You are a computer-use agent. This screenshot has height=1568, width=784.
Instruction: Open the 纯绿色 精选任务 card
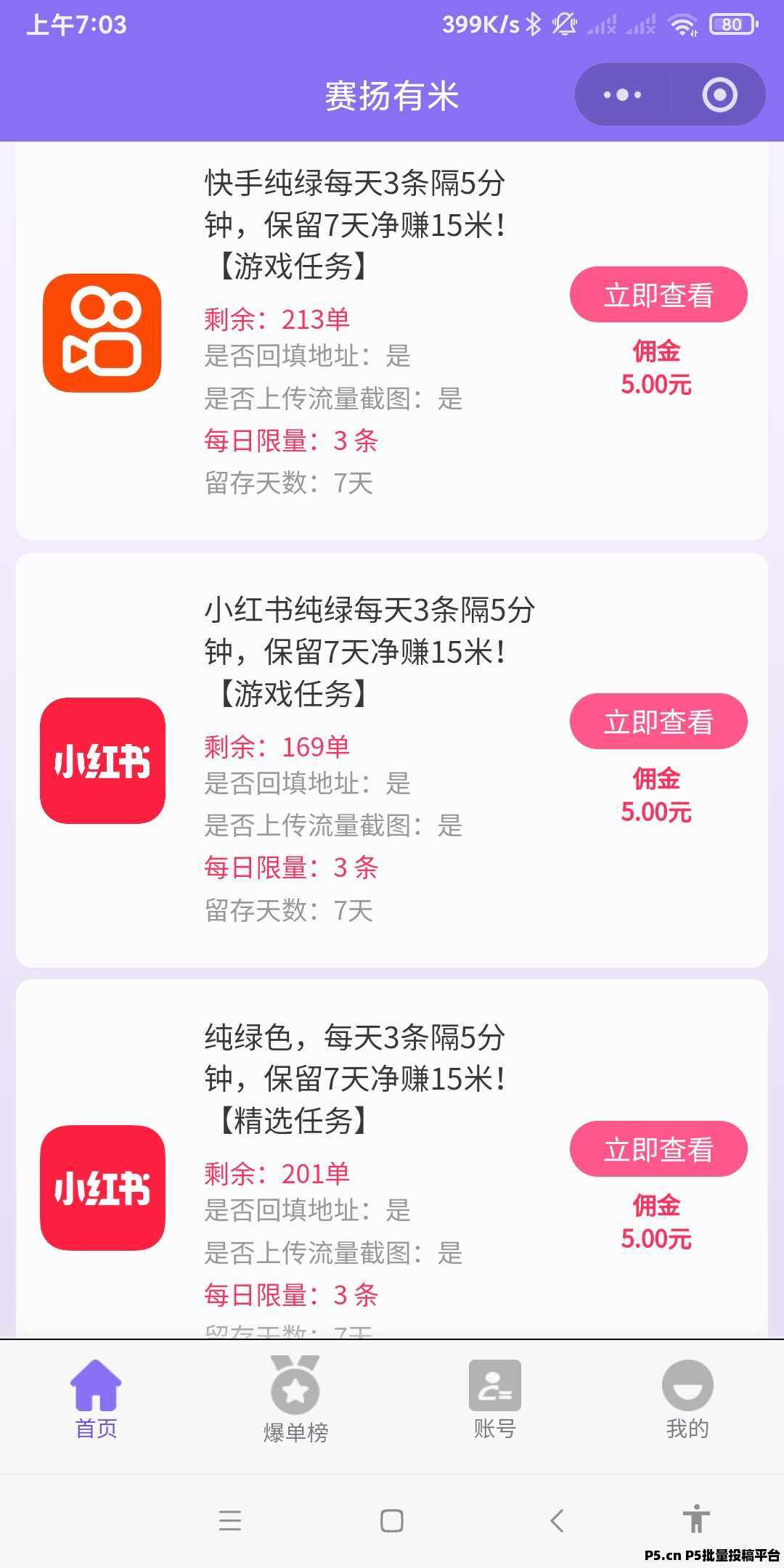[x=354, y=1079]
